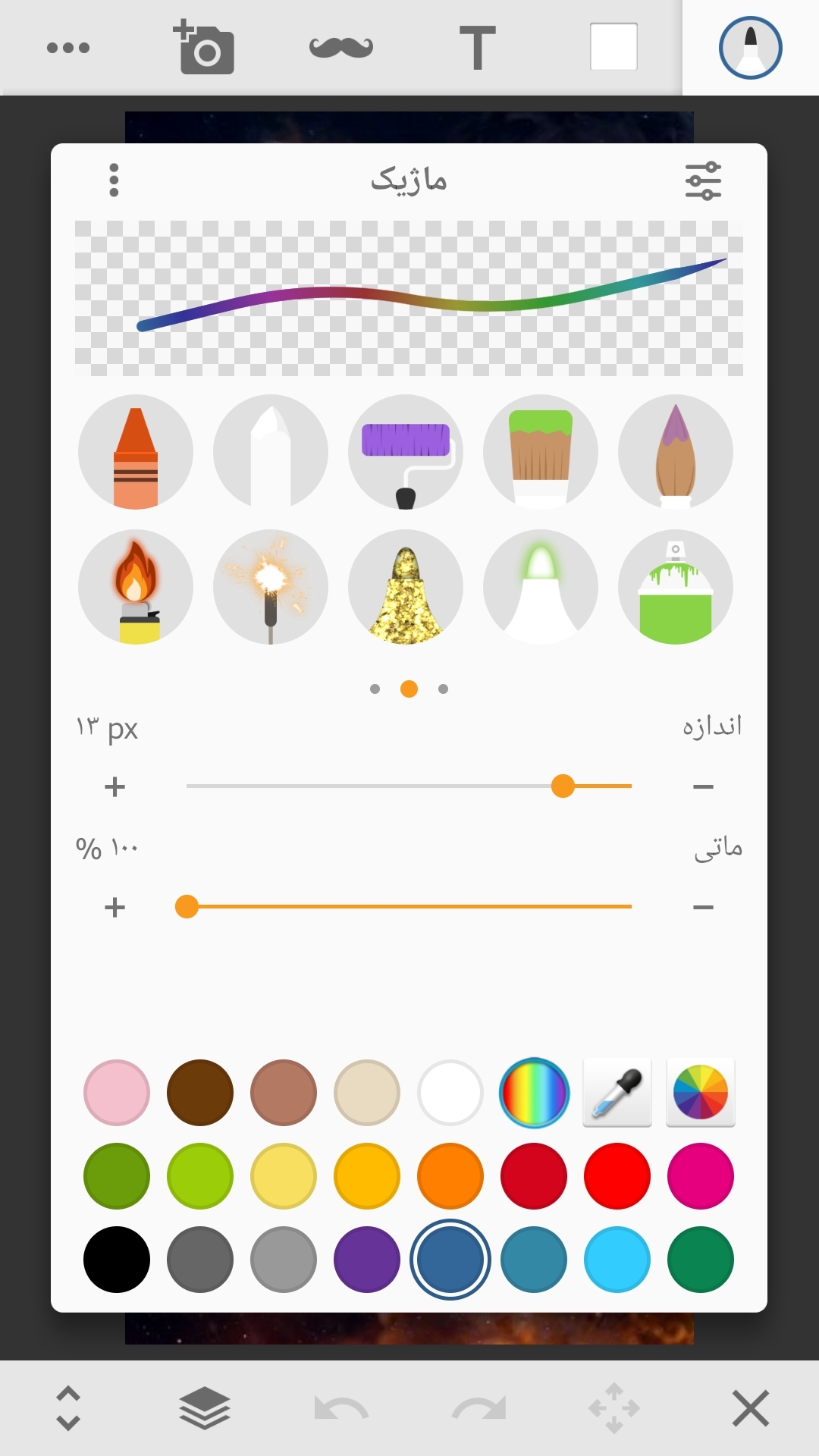Image resolution: width=819 pixels, height=1456 pixels.
Task: Select the crayon brush
Action: coord(136,452)
